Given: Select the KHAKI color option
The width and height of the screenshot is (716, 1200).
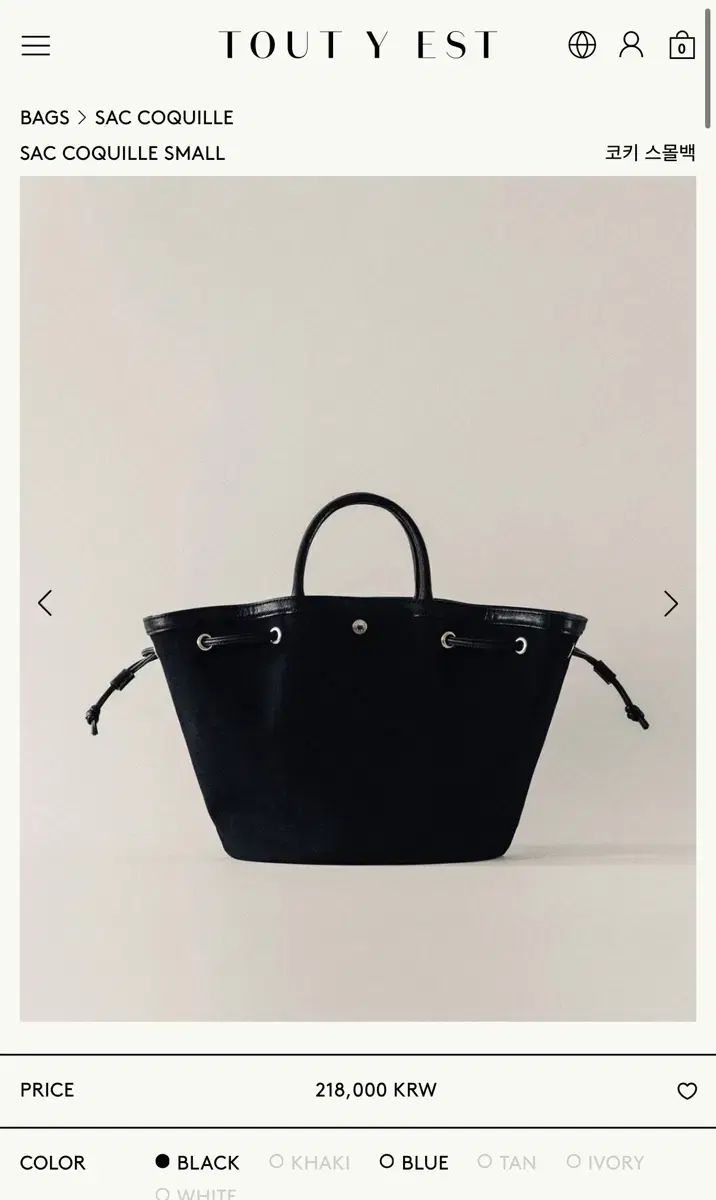Looking at the screenshot, I should [310, 1162].
